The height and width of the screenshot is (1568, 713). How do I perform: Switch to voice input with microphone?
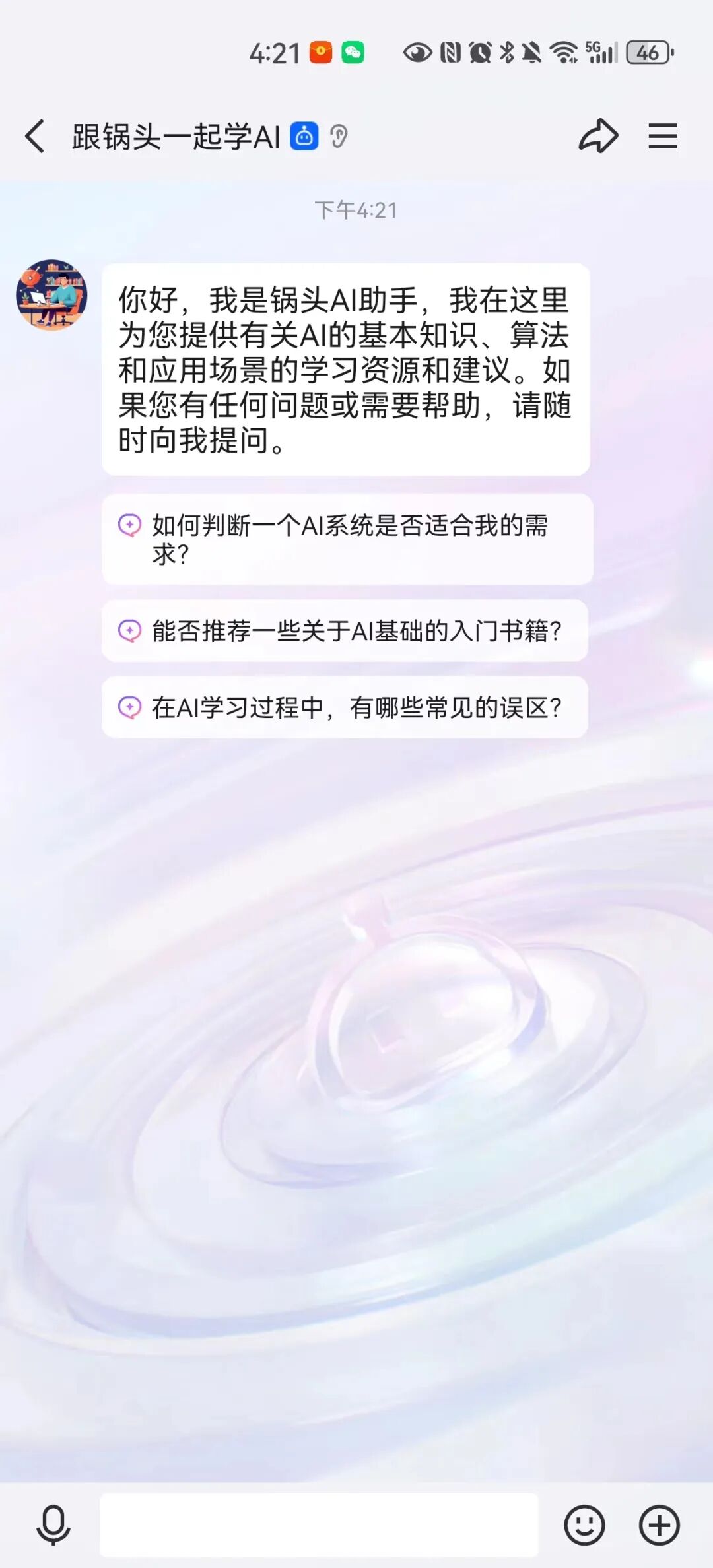point(53,1525)
